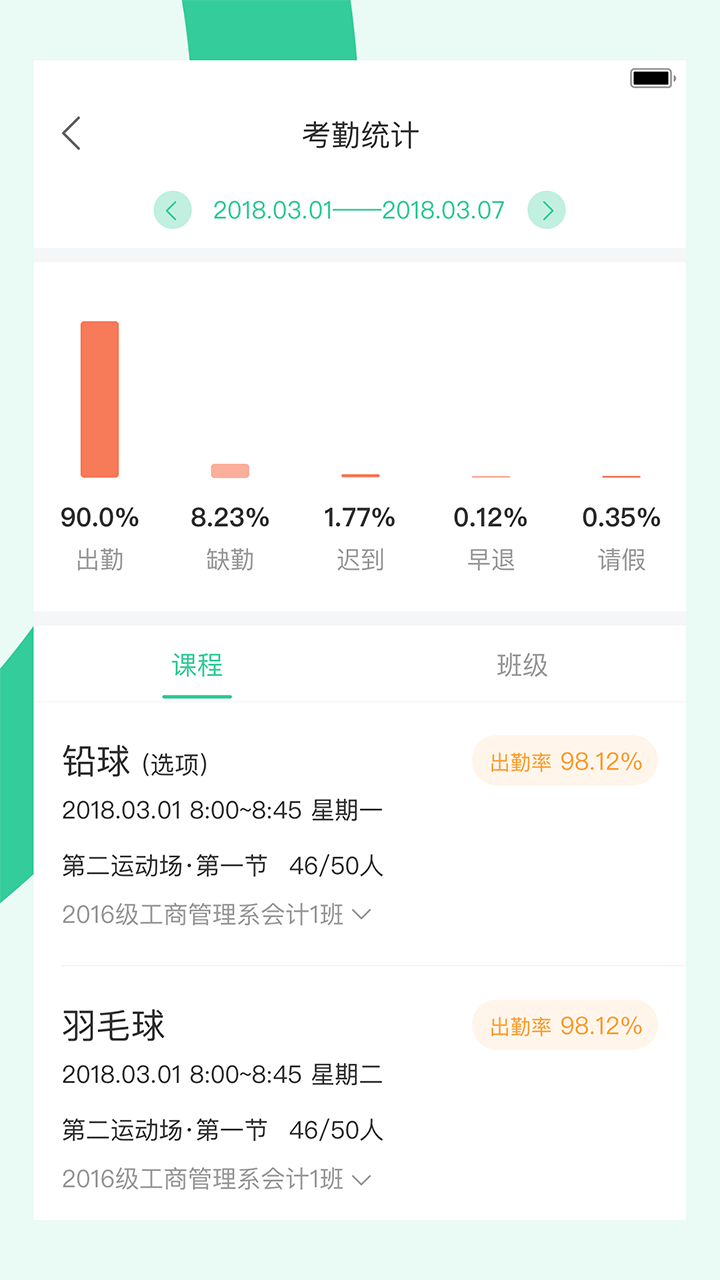The width and height of the screenshot is (720, 1280).
Task: Select the 请假 leave bar in the chart
Action: point(621,477)
